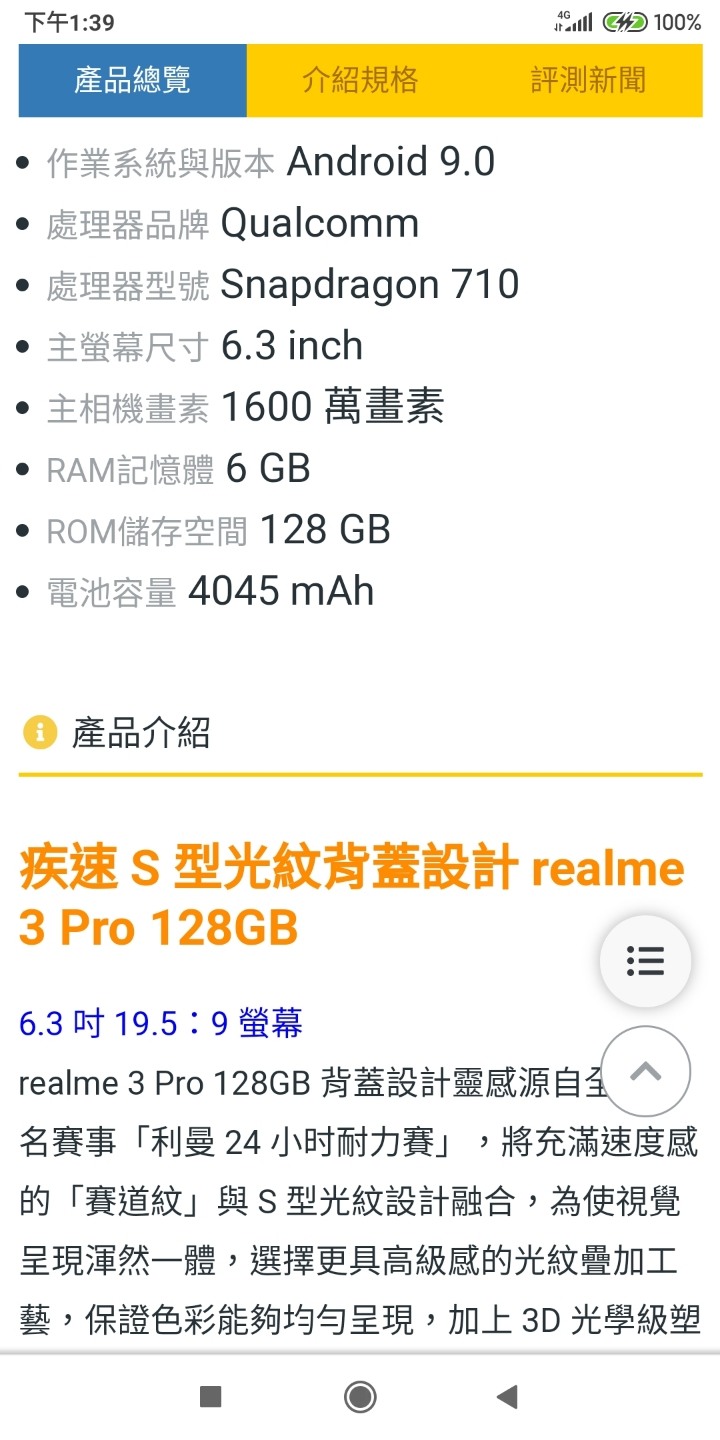The image size is (720, 1440).
Task: Tap the system home button
Action: pyautogui.click(x=360, y=1396)
